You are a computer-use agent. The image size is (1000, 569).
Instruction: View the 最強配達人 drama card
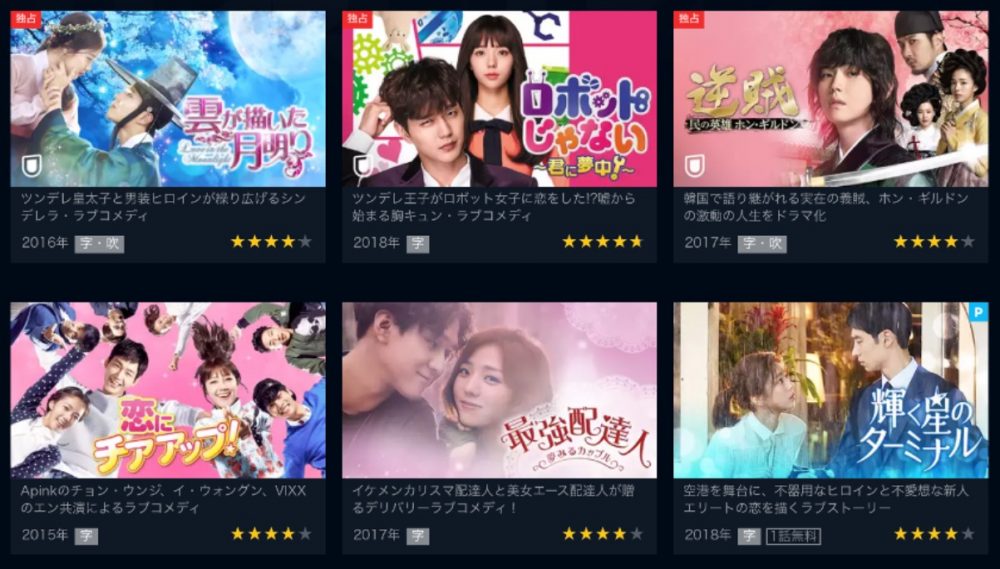(499, 390)
